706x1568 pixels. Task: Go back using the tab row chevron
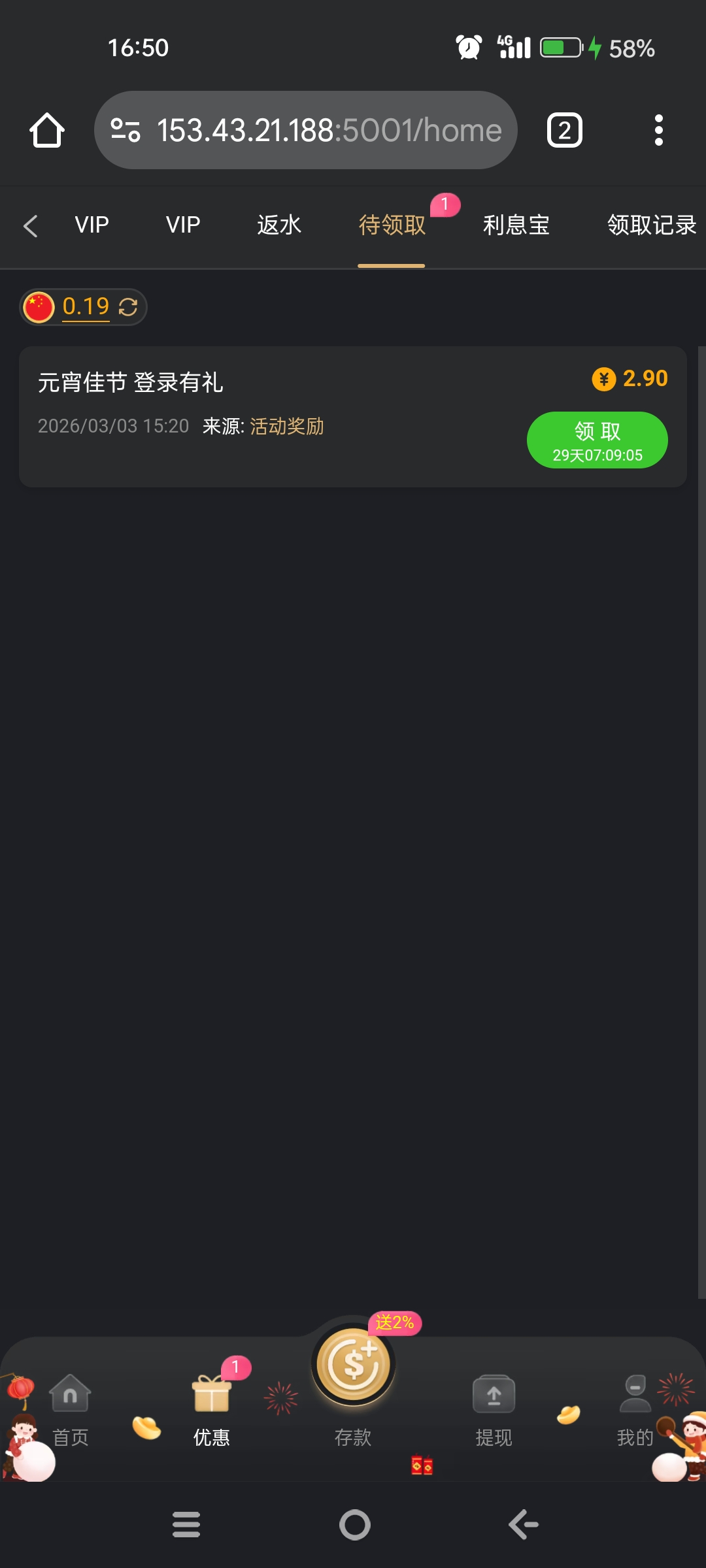pos(30,226)
